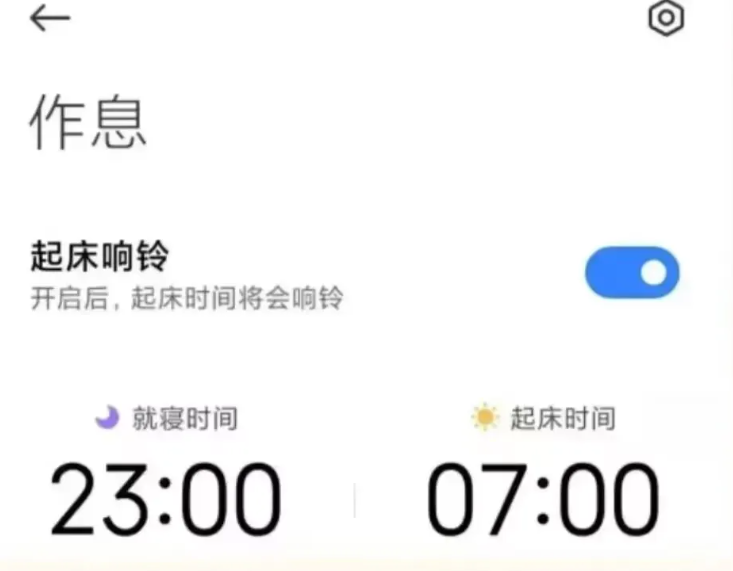Screen dimensions: 733x571
Task: Open the settings hexagon icon
Action: click(666, 19)
